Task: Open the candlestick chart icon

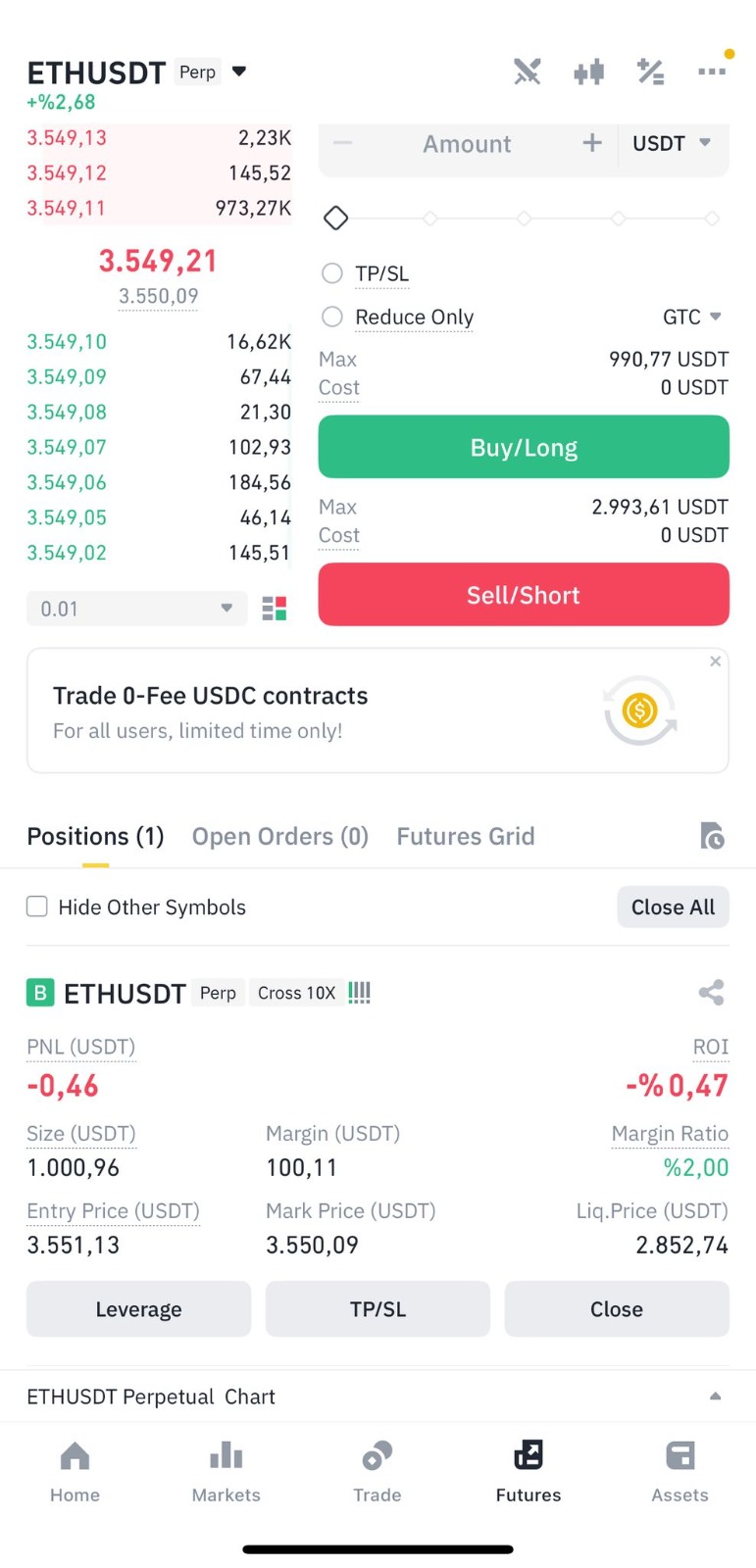Action: point(588,72)
